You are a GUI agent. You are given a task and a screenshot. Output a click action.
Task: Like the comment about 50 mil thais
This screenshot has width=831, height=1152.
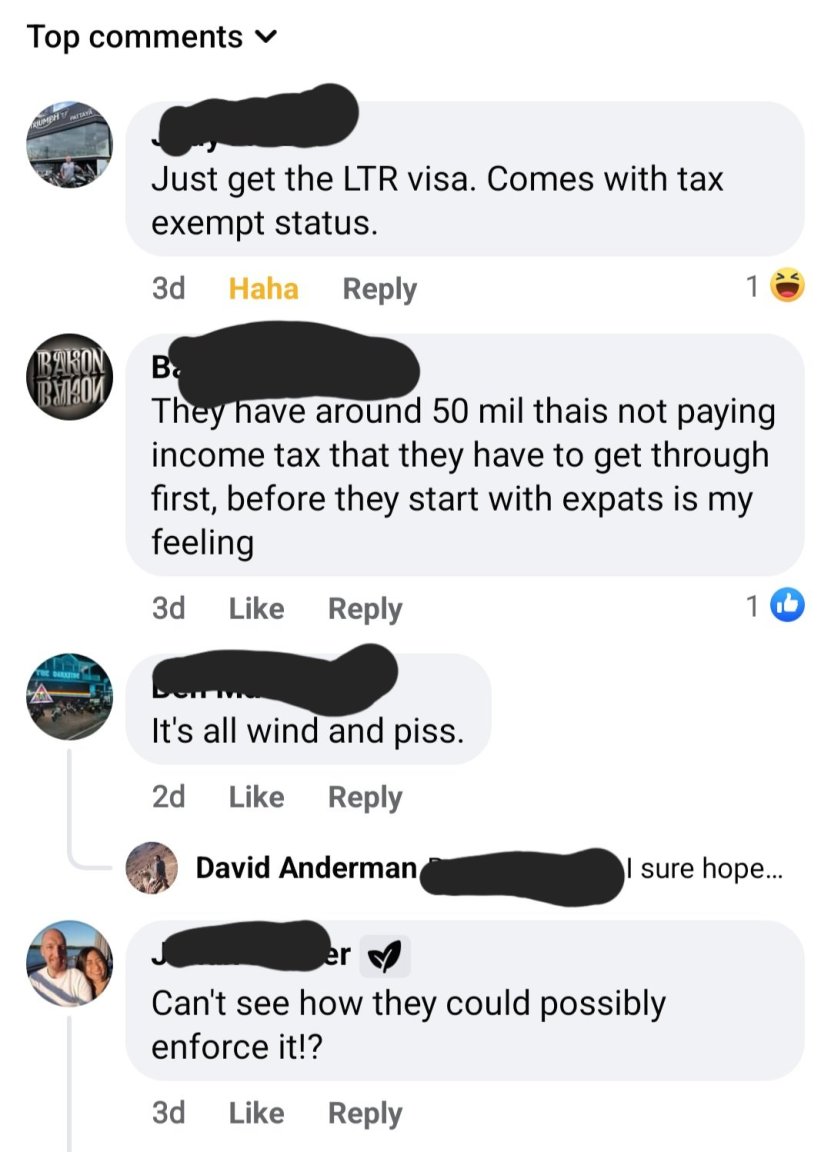coord(256,608)
